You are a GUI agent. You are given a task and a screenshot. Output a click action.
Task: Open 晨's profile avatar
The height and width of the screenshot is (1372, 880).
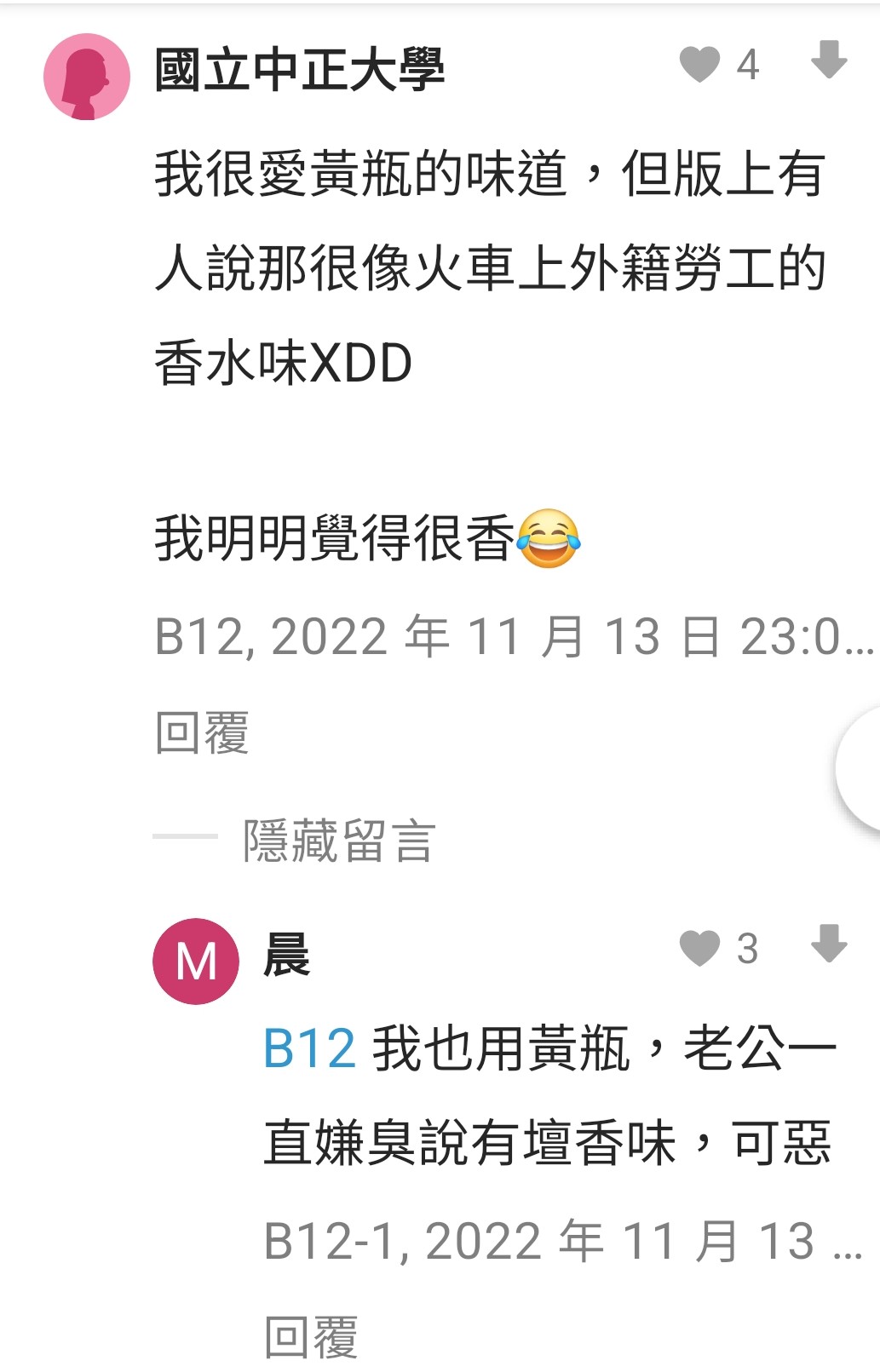pos(196,961)
